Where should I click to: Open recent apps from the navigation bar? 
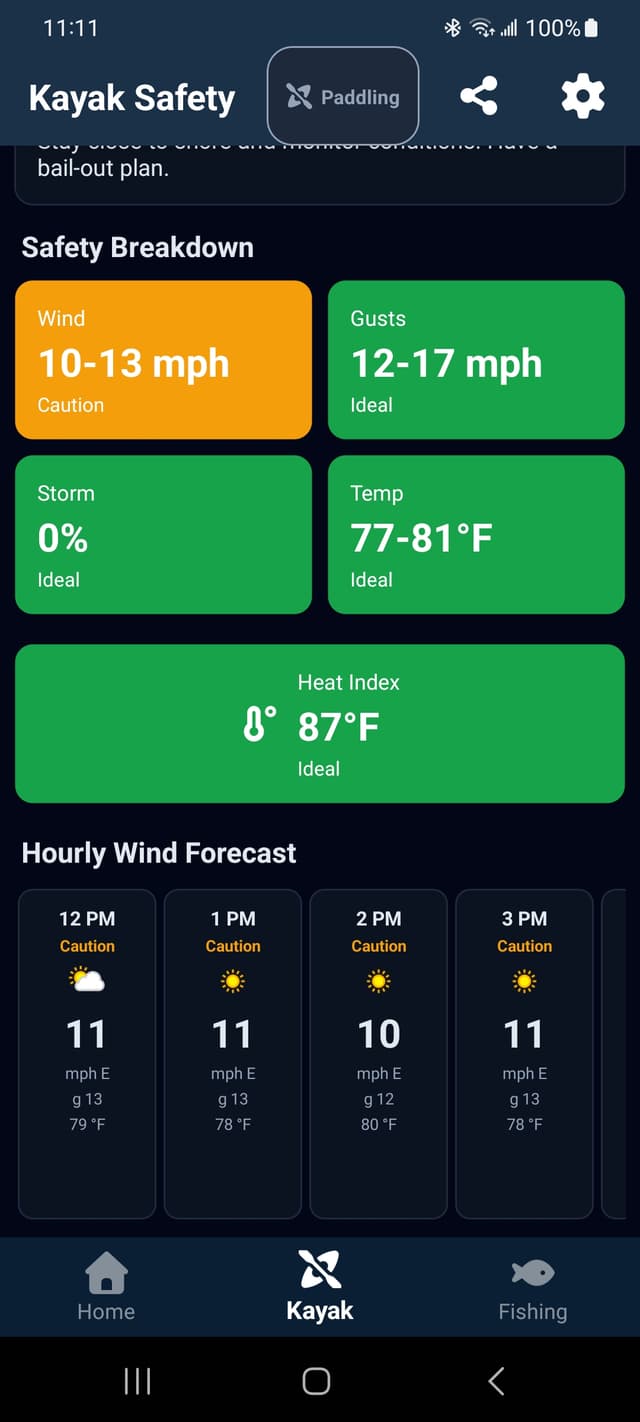(137, 1381)
